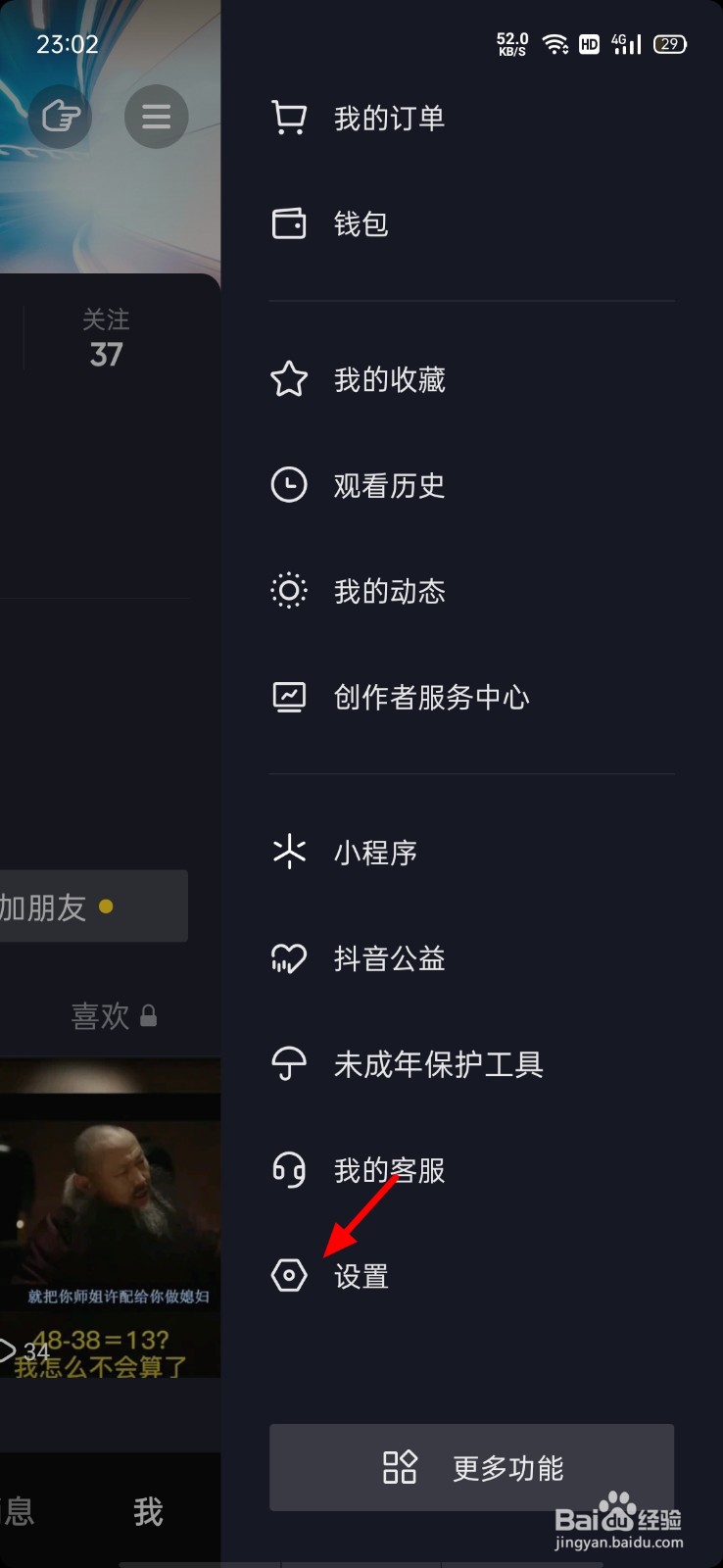Click the 我的收藏 star icon
Screen dimensions: 723x1568
(289, 379)
